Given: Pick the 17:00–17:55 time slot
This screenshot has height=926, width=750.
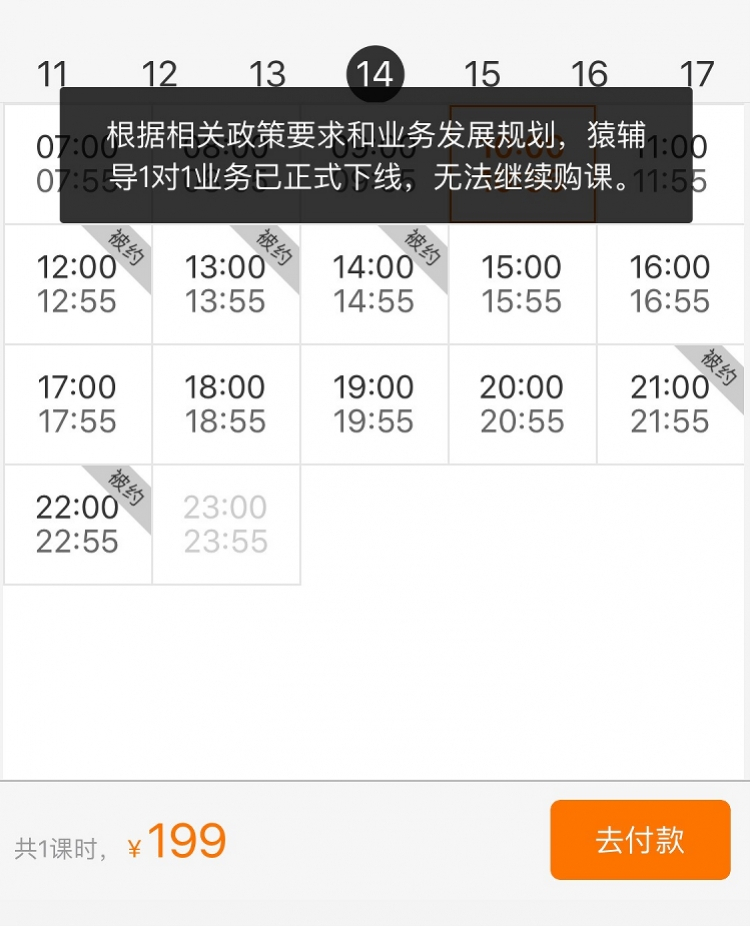Looking at the screenshot, I should click(x=78, y=404).
